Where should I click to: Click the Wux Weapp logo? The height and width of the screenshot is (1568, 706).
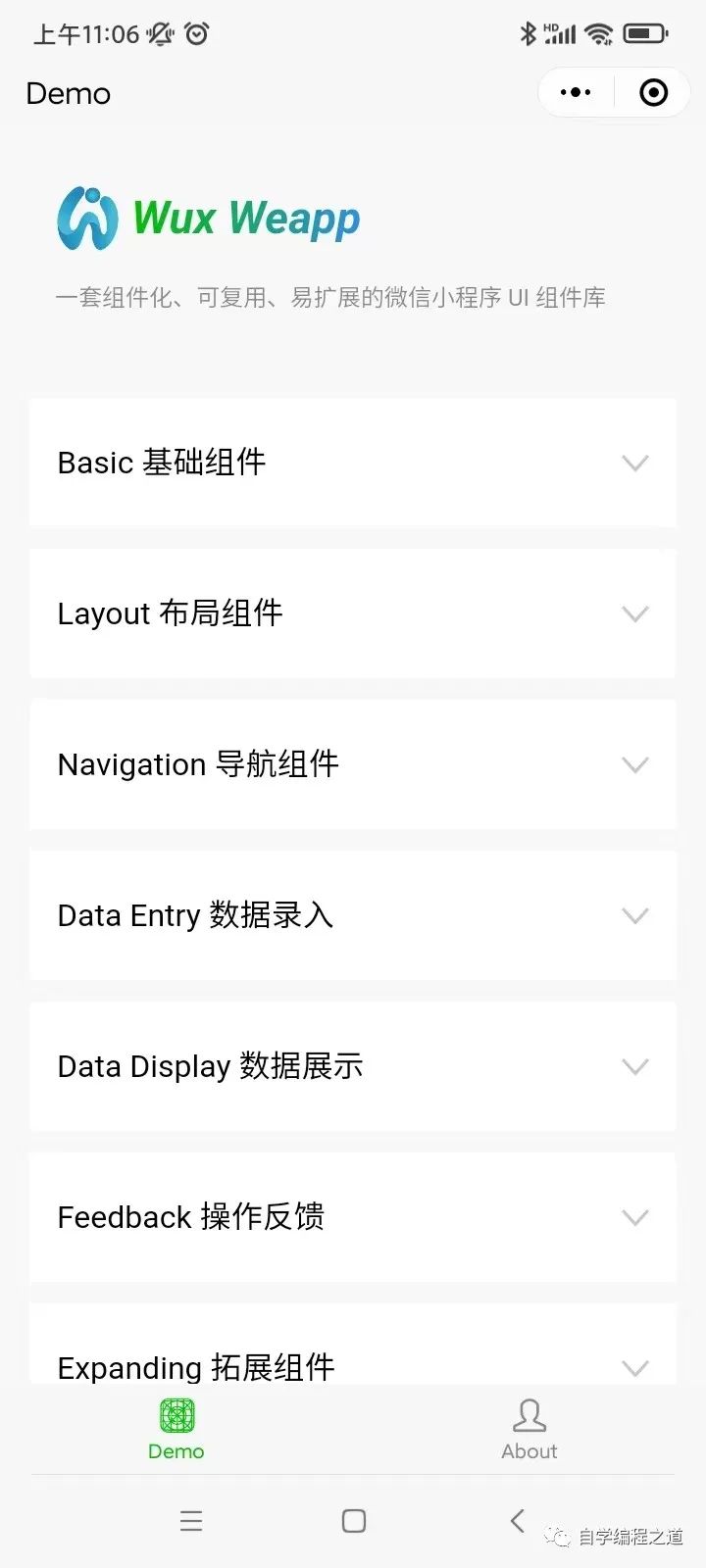(87, 218)
